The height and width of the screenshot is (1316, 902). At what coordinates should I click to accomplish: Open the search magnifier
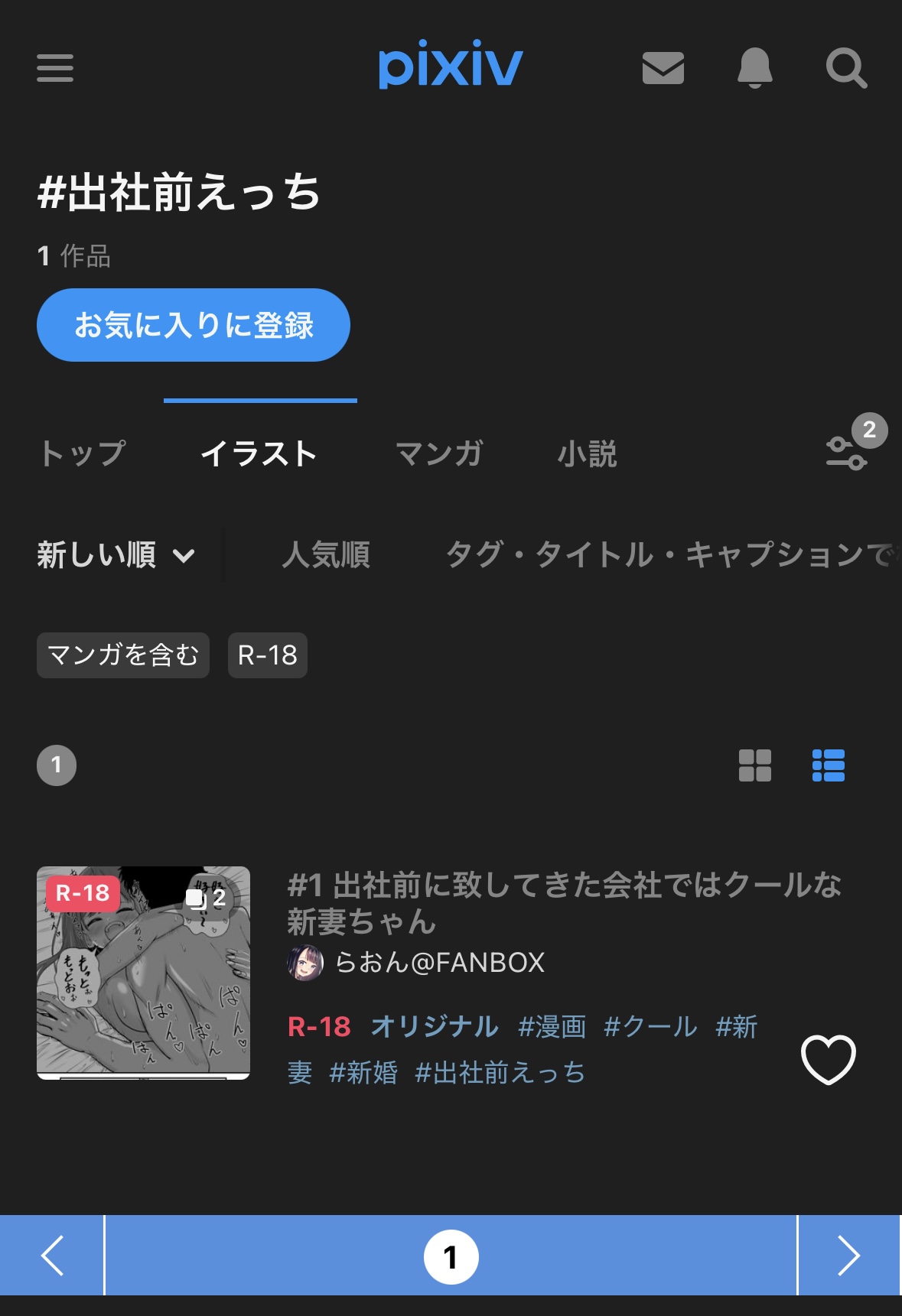846,68
